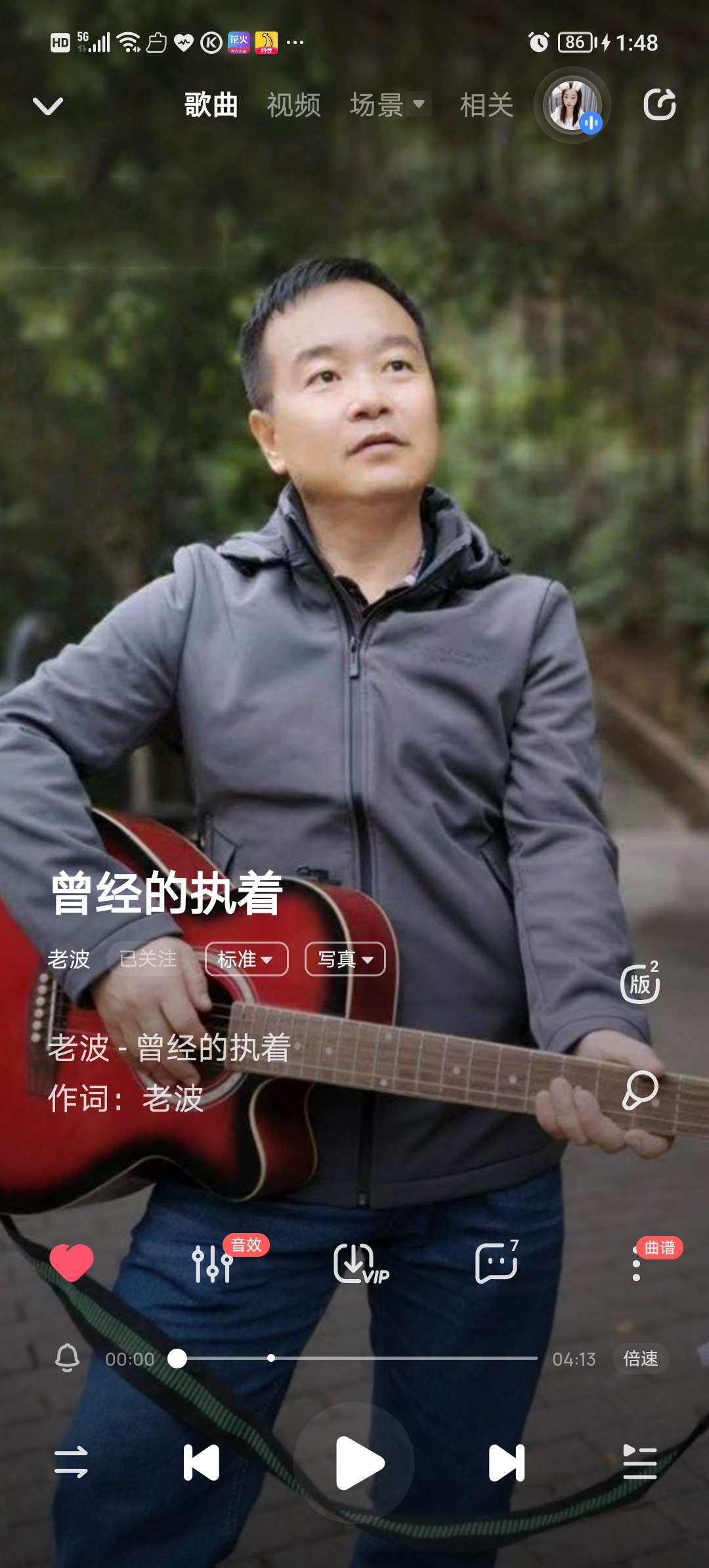
Task: Open the 音效 sound effects equalizer
Action: point(213,1263)
